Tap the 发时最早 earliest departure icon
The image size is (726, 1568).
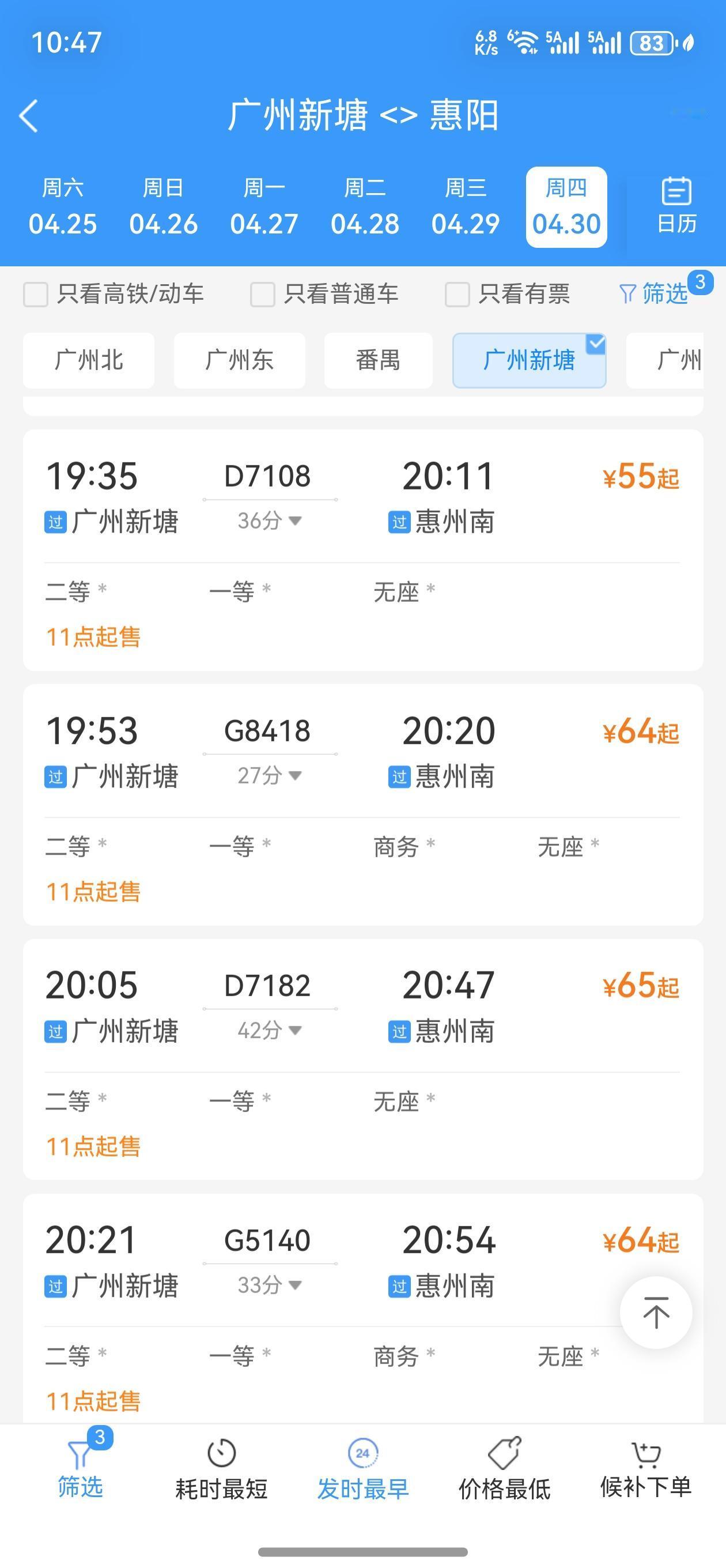[x=361, y=1467]
